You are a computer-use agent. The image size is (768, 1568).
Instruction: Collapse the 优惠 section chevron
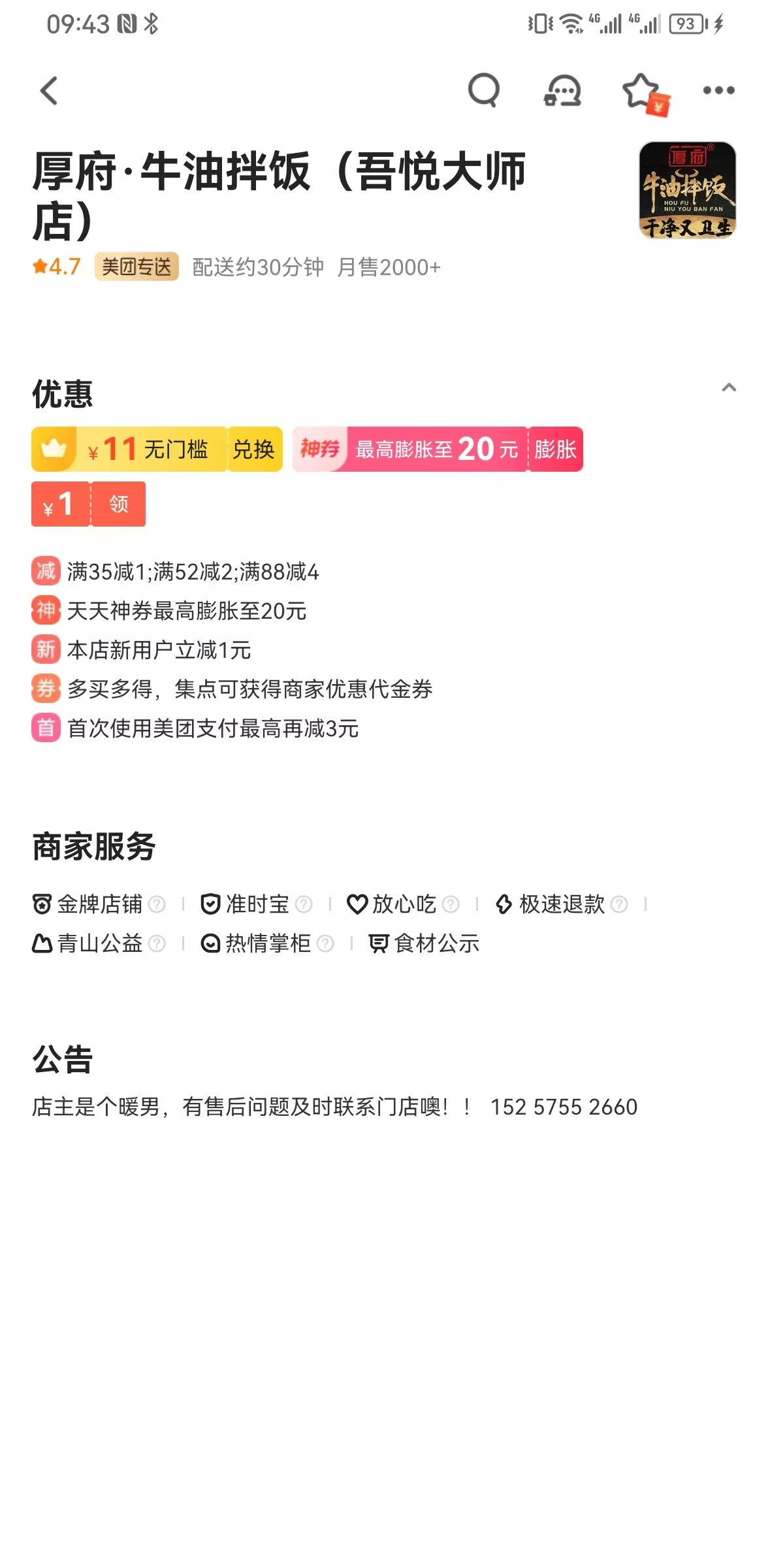(x=729, y=388)
